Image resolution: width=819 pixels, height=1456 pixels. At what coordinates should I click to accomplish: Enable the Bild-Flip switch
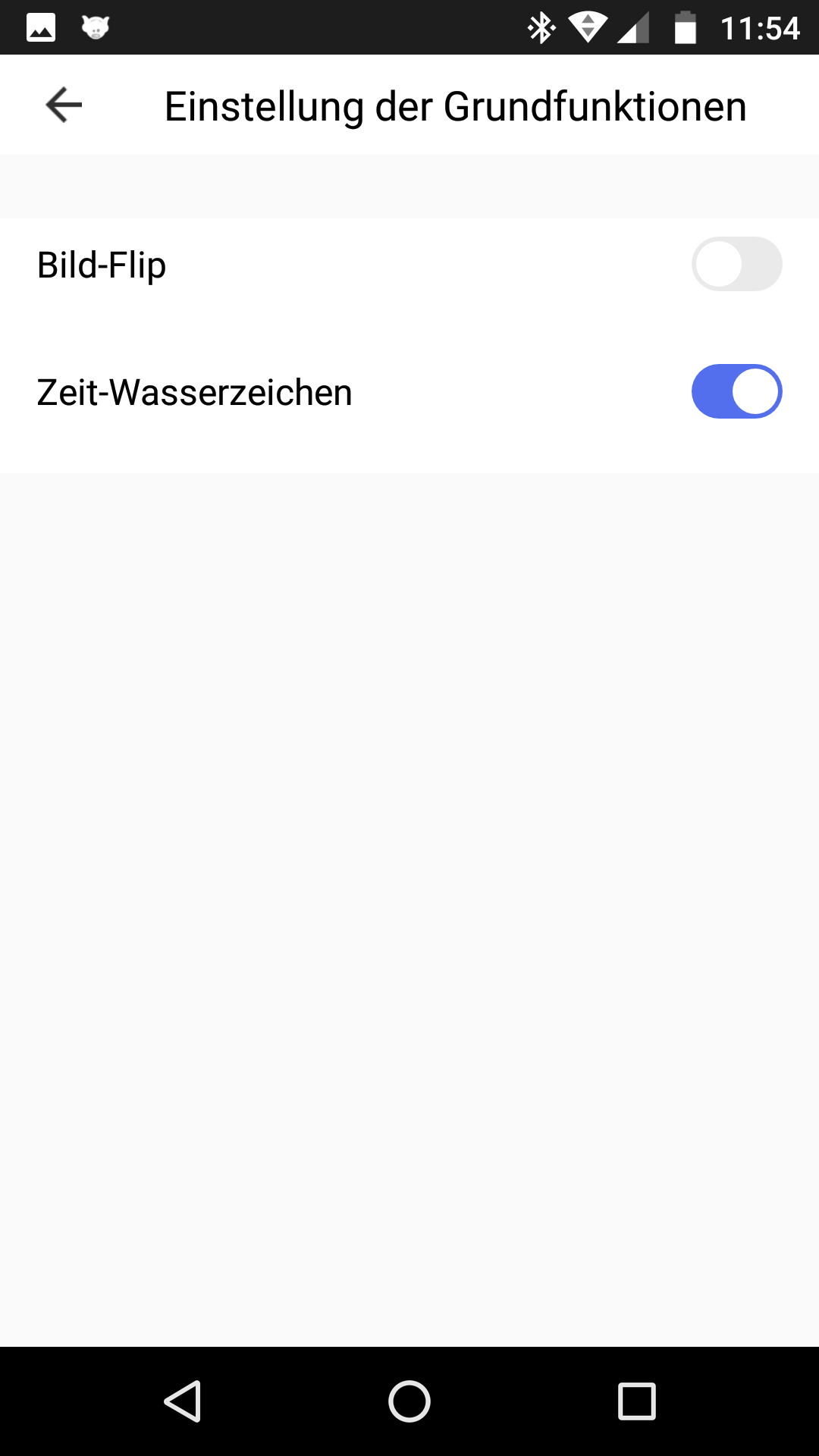[x=736, y=265]
